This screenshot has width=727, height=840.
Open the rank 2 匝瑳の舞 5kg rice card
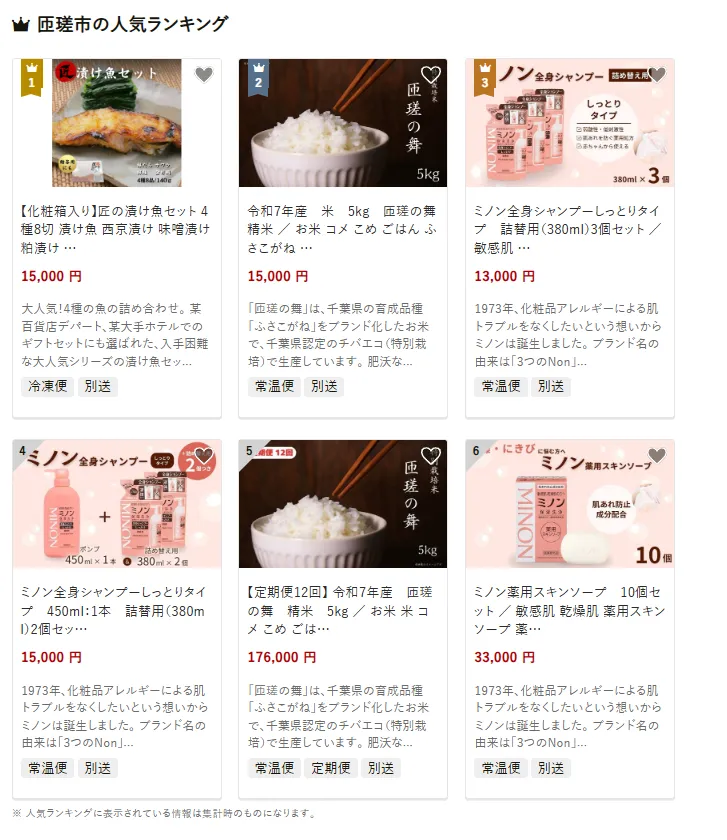343,235
